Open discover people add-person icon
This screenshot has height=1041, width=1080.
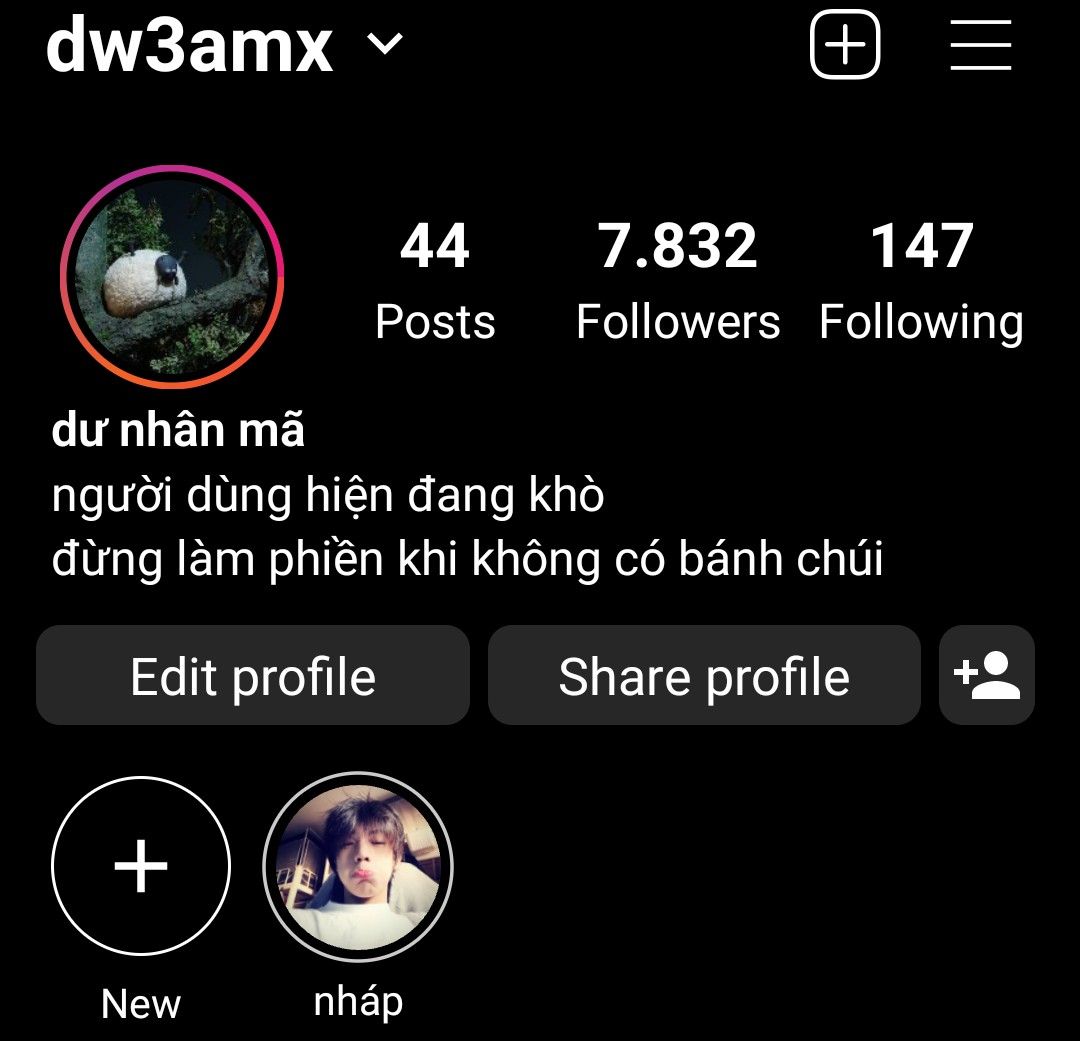(x=987, y=676)
